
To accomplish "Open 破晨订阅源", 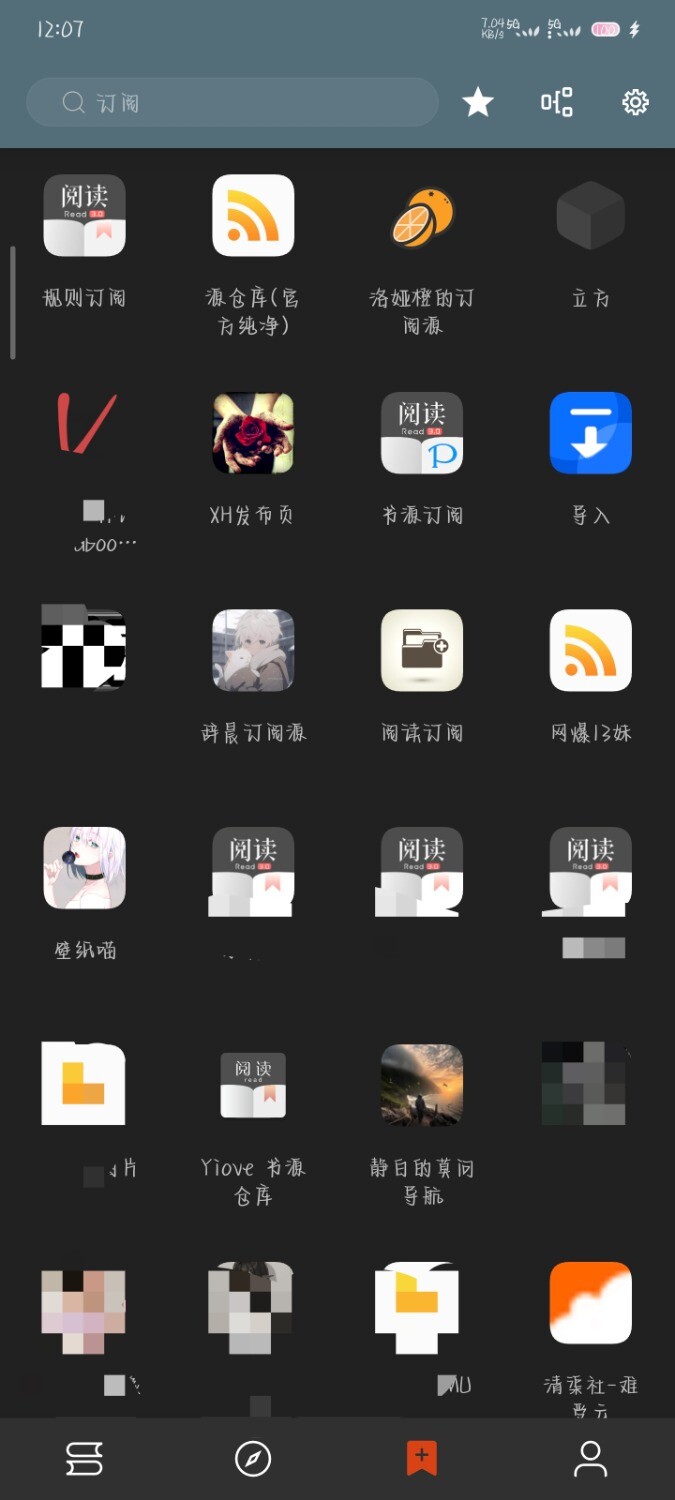I will [253, 650].
